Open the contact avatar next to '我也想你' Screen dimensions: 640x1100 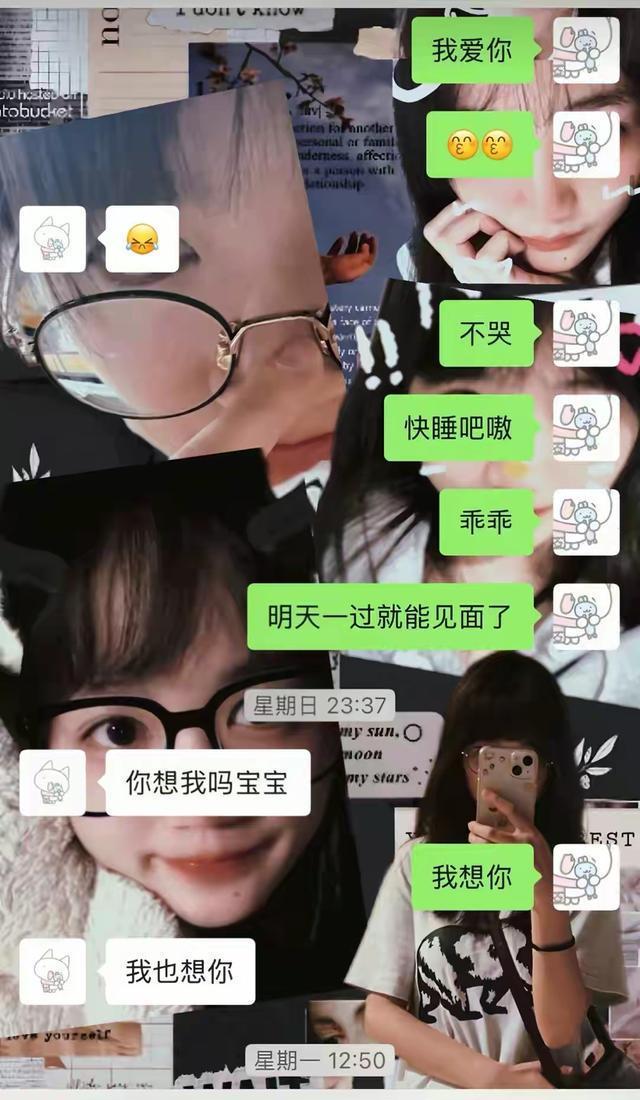pyautogui.click(x=52, y=971)
